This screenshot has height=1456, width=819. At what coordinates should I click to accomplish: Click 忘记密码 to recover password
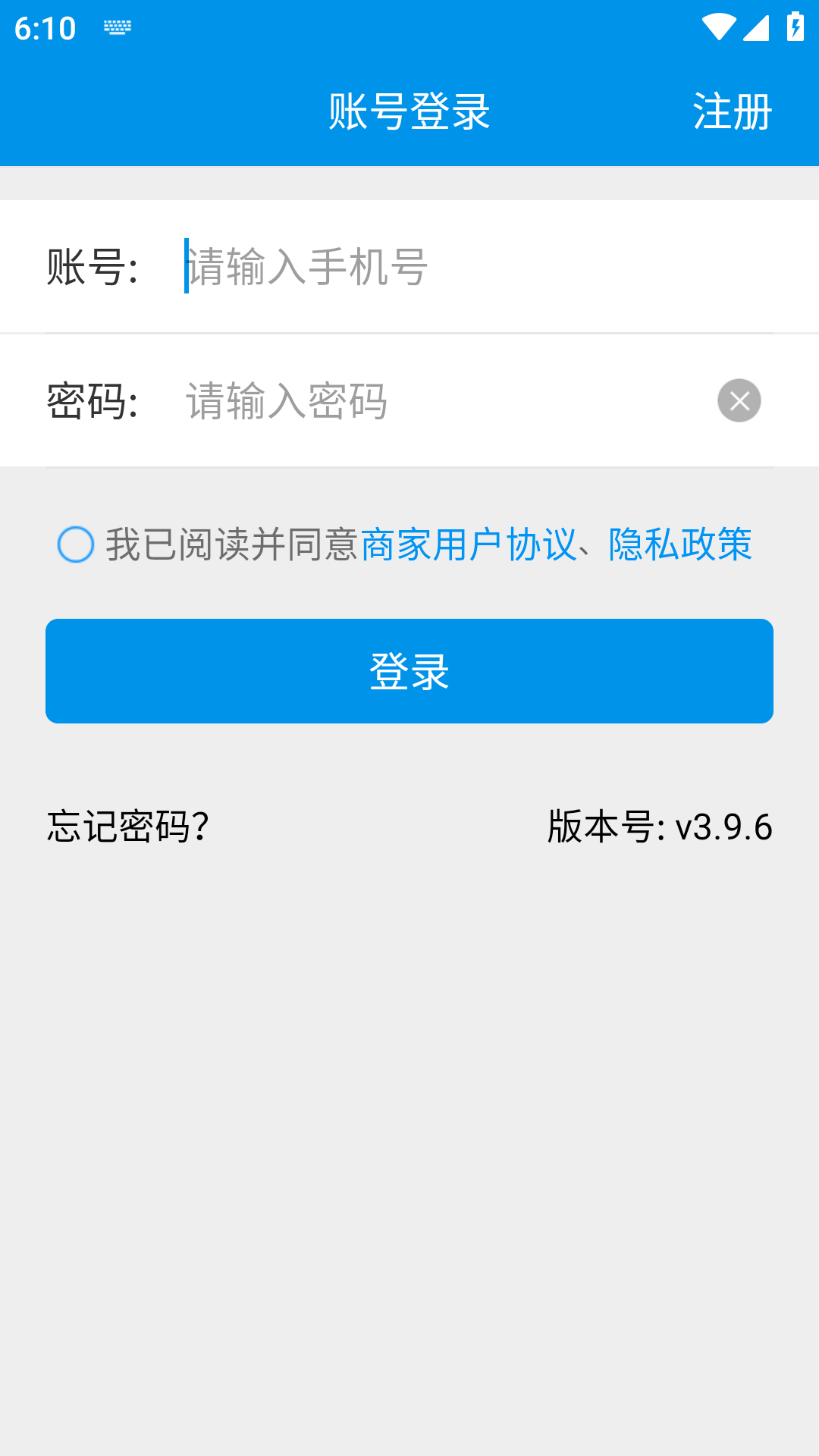pyautogui.click(x=126, y=828)
